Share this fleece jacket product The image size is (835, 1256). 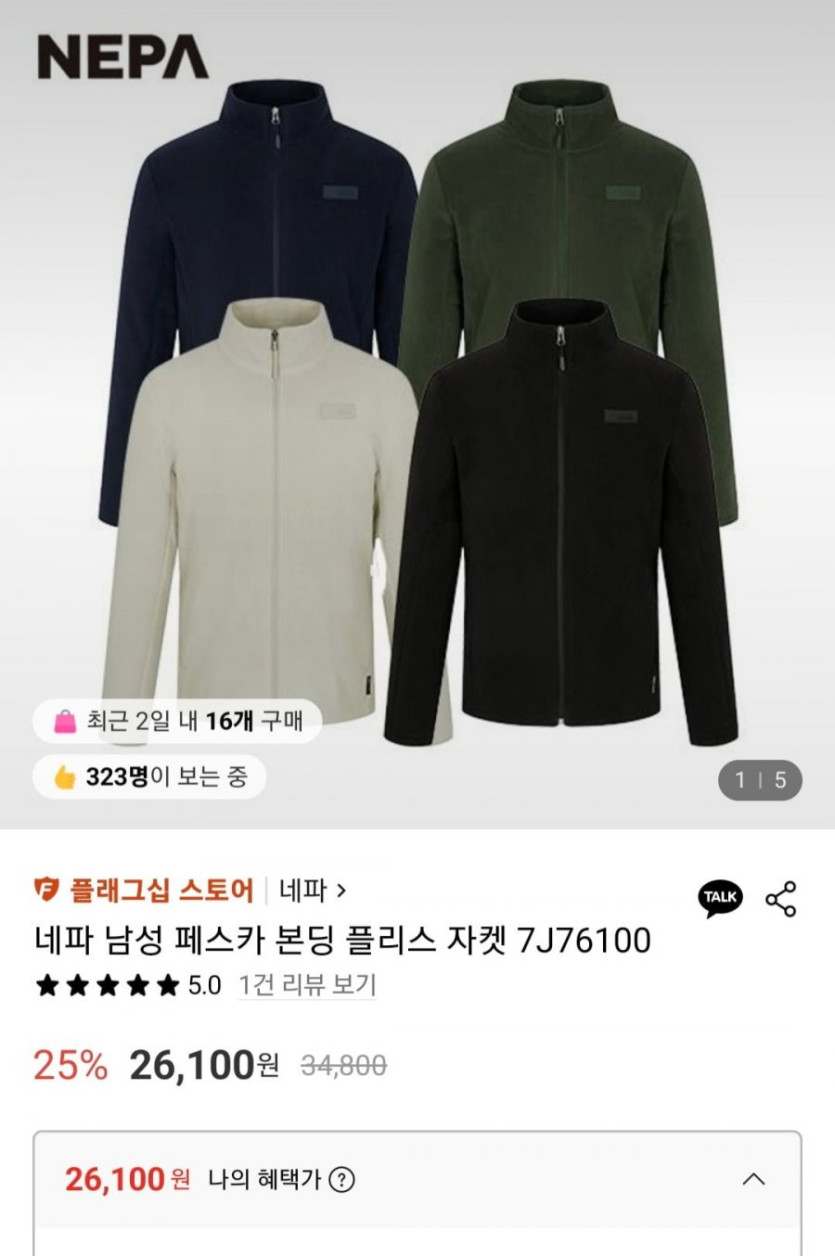(x=780, y=898)
